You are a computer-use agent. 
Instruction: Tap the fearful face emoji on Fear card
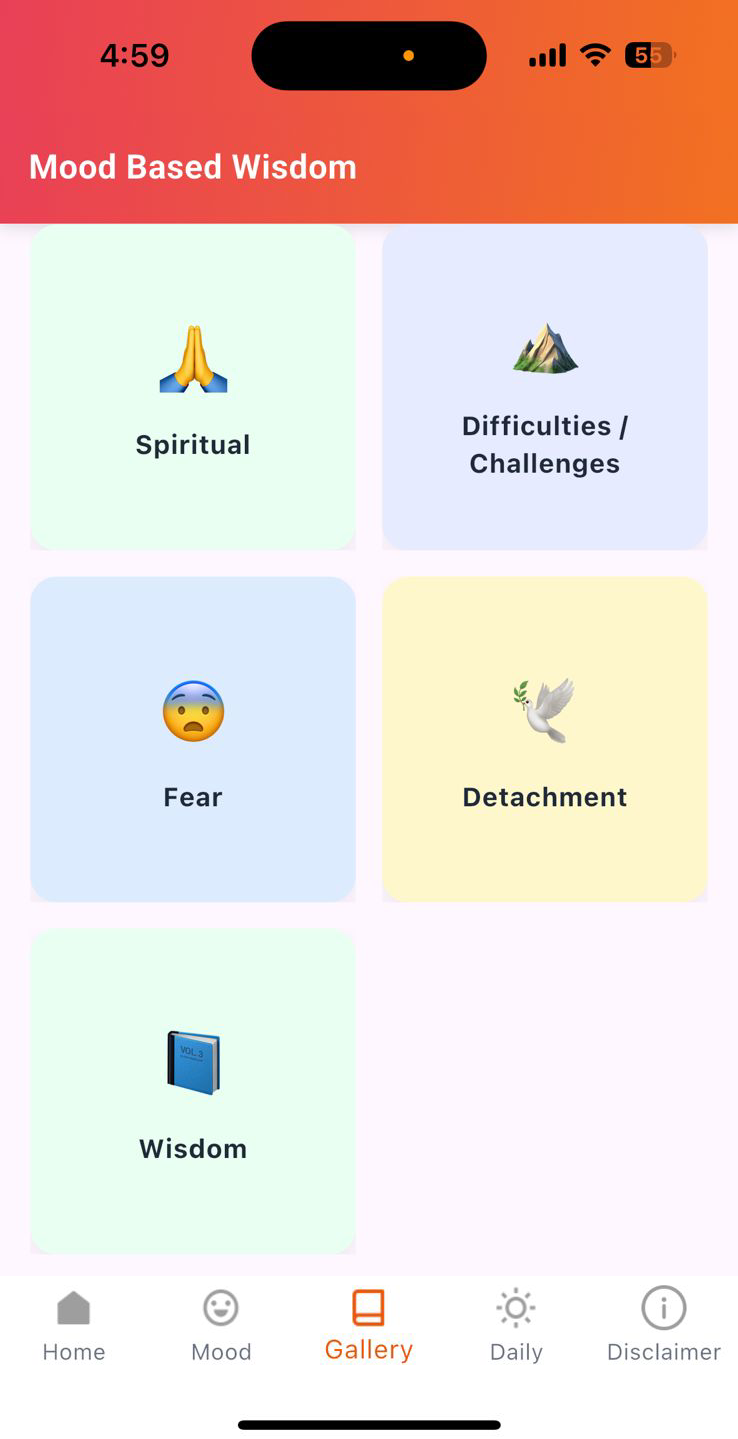point(192,711)
